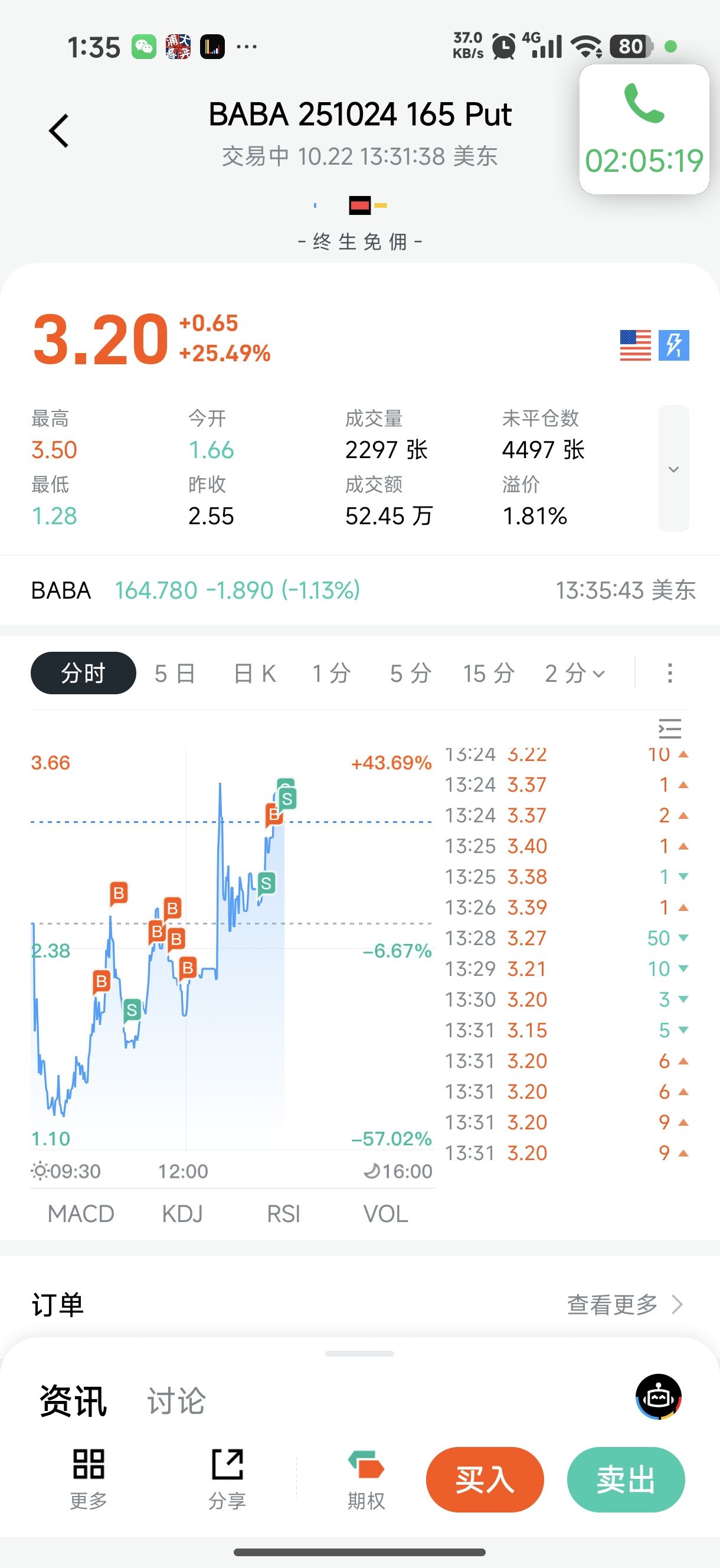Return to the ongoing call timer bubble

click(x=644, y=130)
